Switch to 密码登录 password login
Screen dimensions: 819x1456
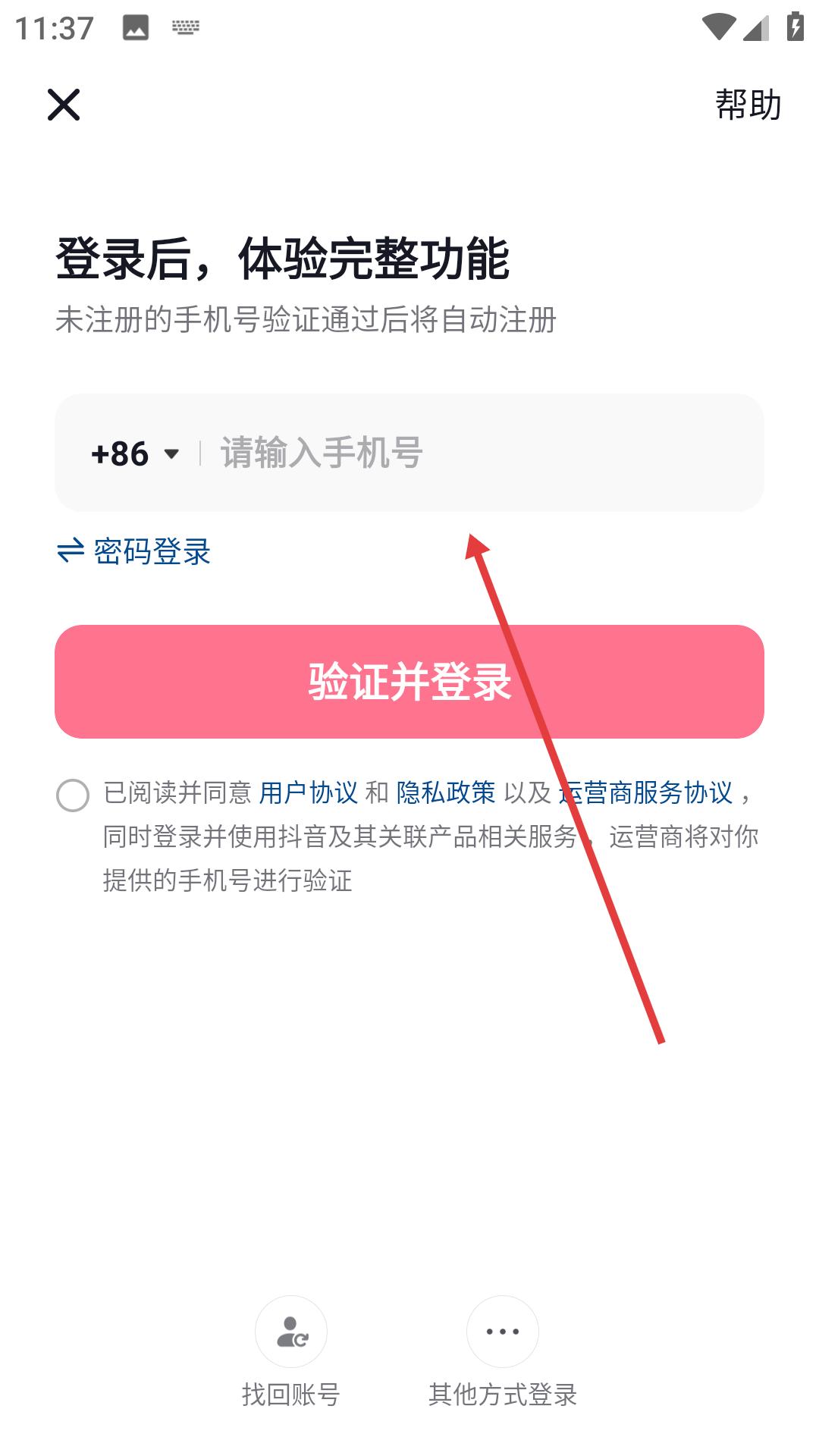[x=134, y=551]
